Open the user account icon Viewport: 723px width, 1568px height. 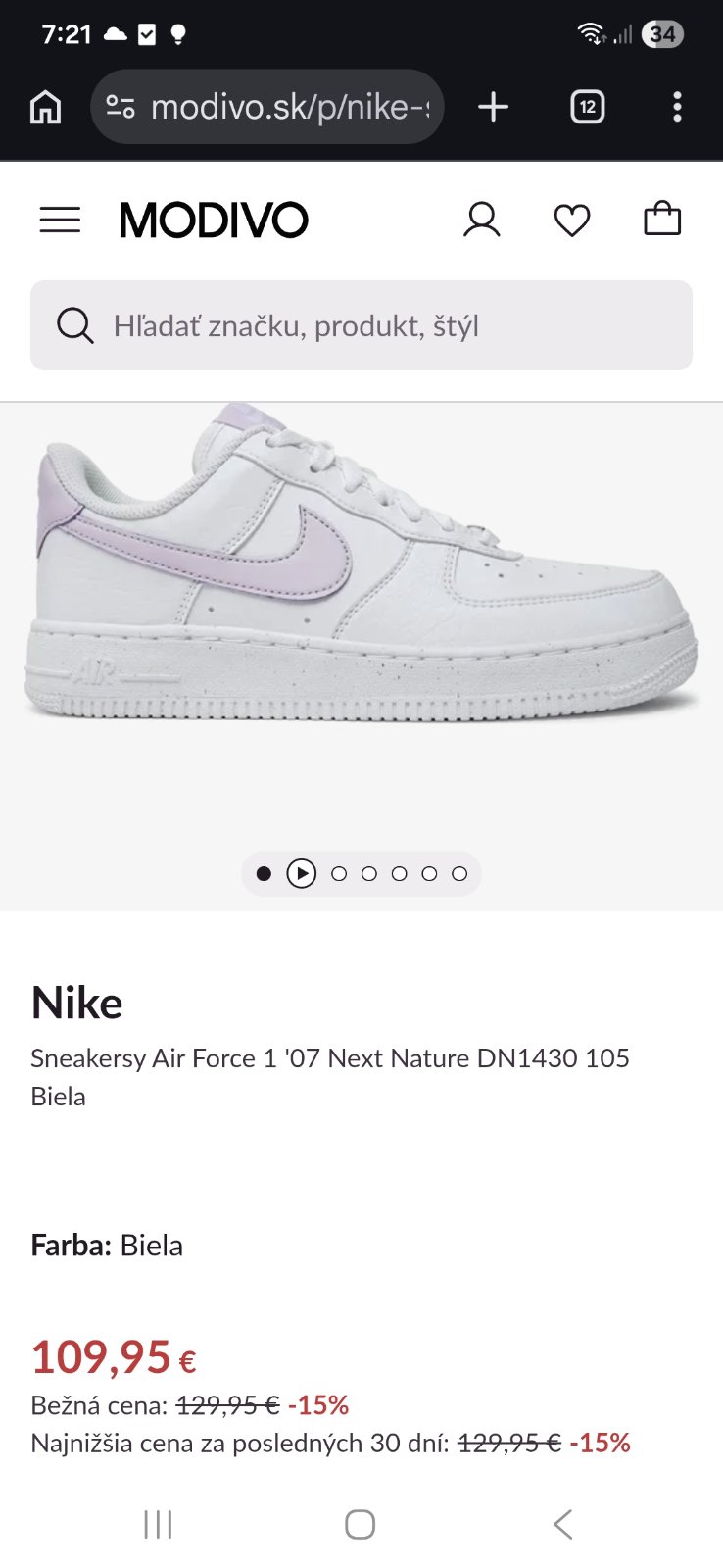coord(481,220)
